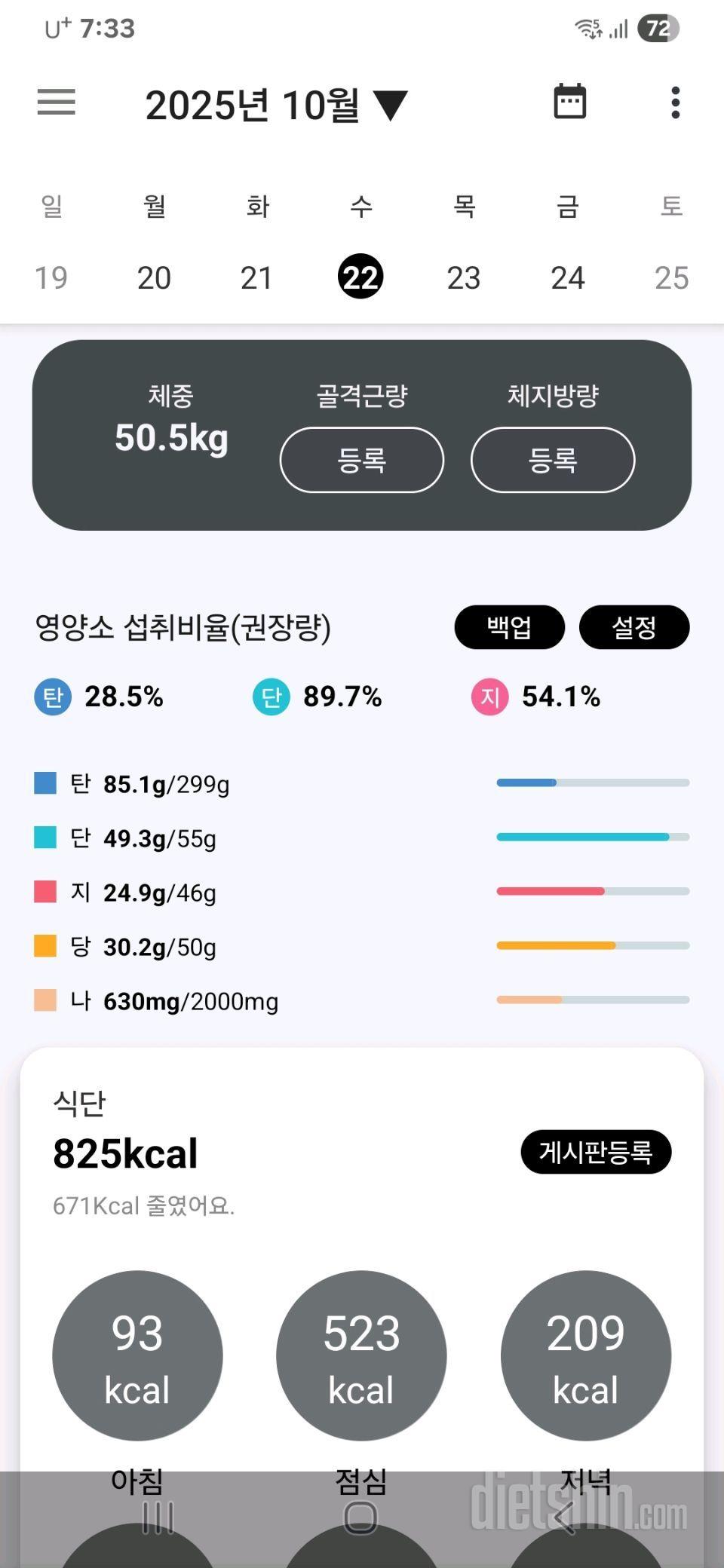The image size is (724, 1568).
Task: Tap the 50.5kg weight entry
Action: pos(171,437)
